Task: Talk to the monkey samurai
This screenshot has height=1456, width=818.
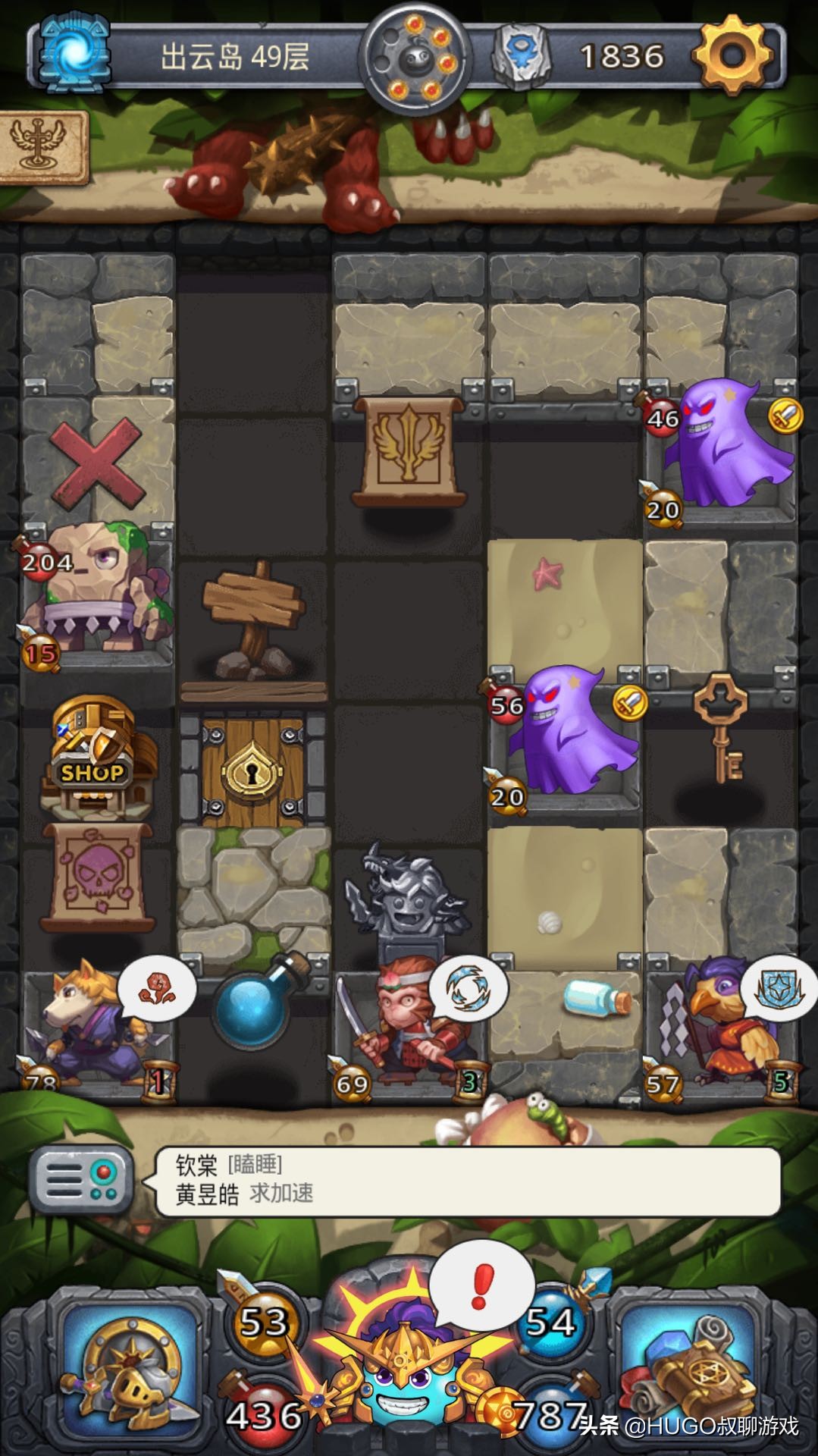Action: click(402, 1024)
